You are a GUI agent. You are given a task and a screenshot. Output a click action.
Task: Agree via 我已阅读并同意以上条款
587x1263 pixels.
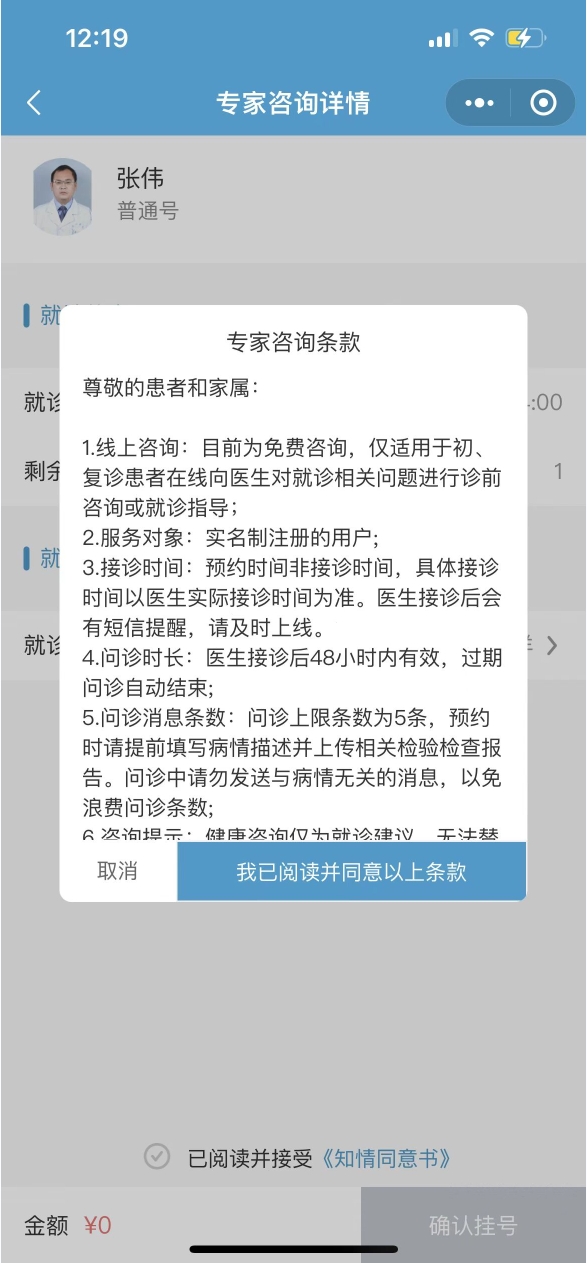352,871
